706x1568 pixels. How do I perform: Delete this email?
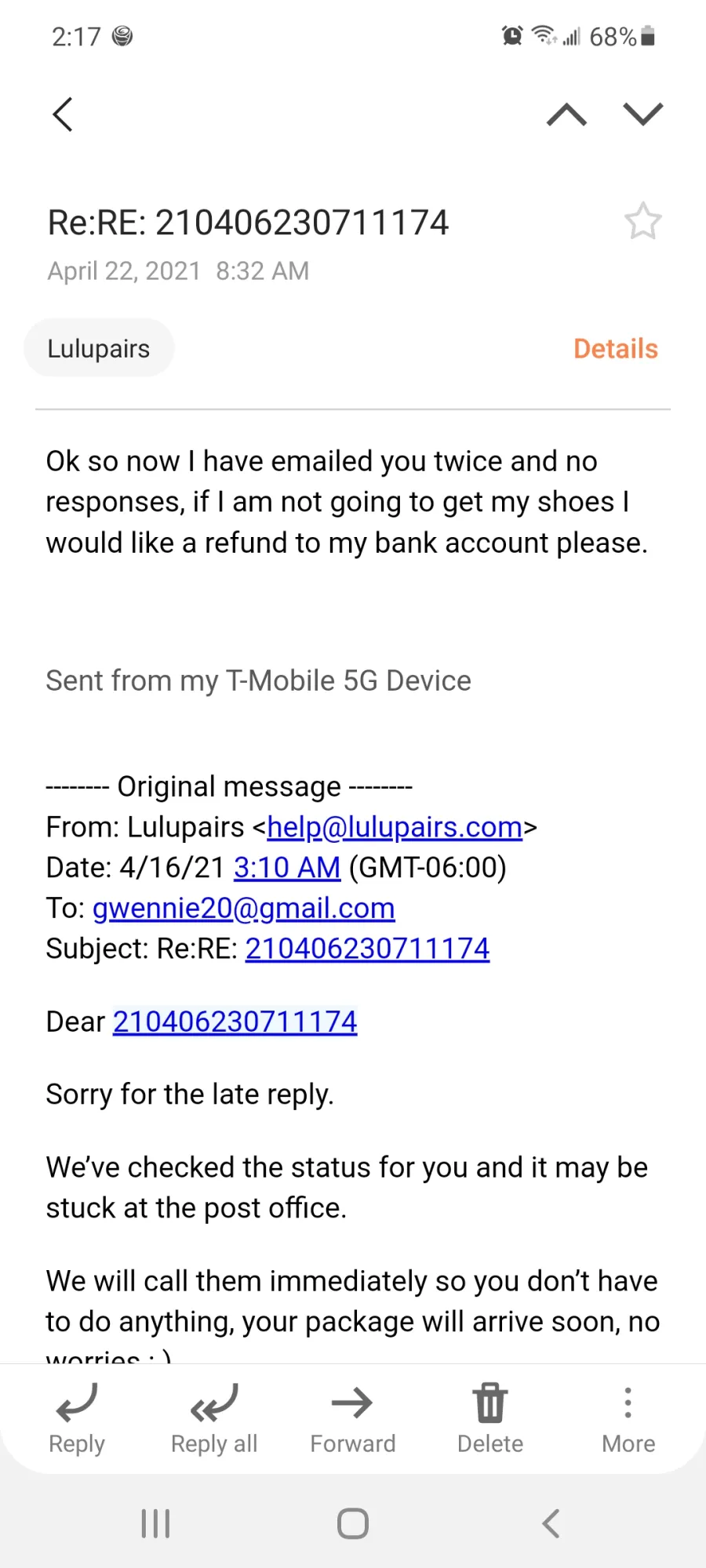coord(490,1419)
